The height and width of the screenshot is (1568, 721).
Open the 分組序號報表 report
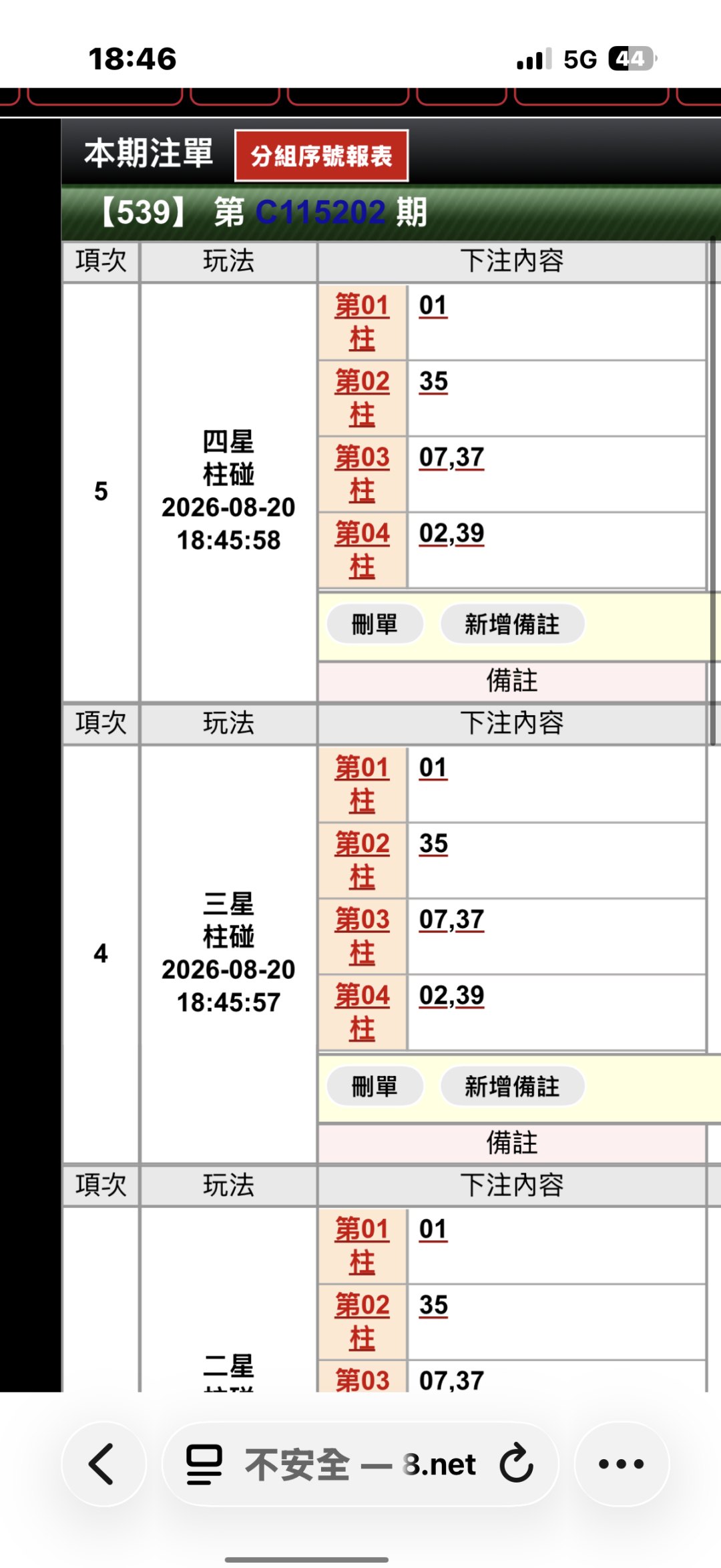tap(321, 156)
